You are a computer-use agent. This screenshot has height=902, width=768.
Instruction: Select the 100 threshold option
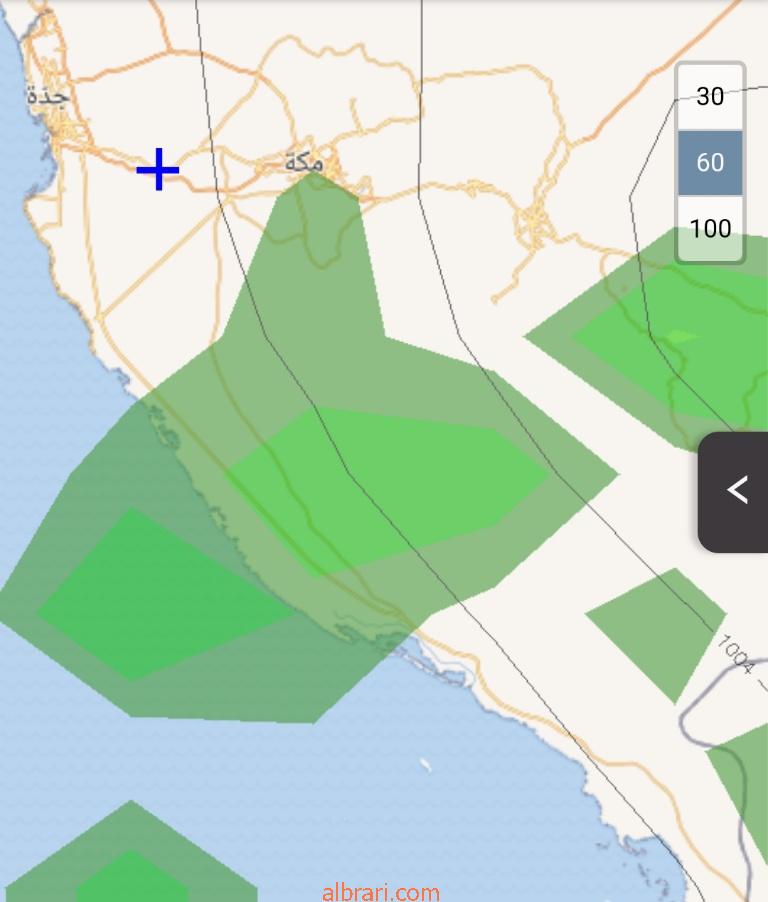coord(710,228)
